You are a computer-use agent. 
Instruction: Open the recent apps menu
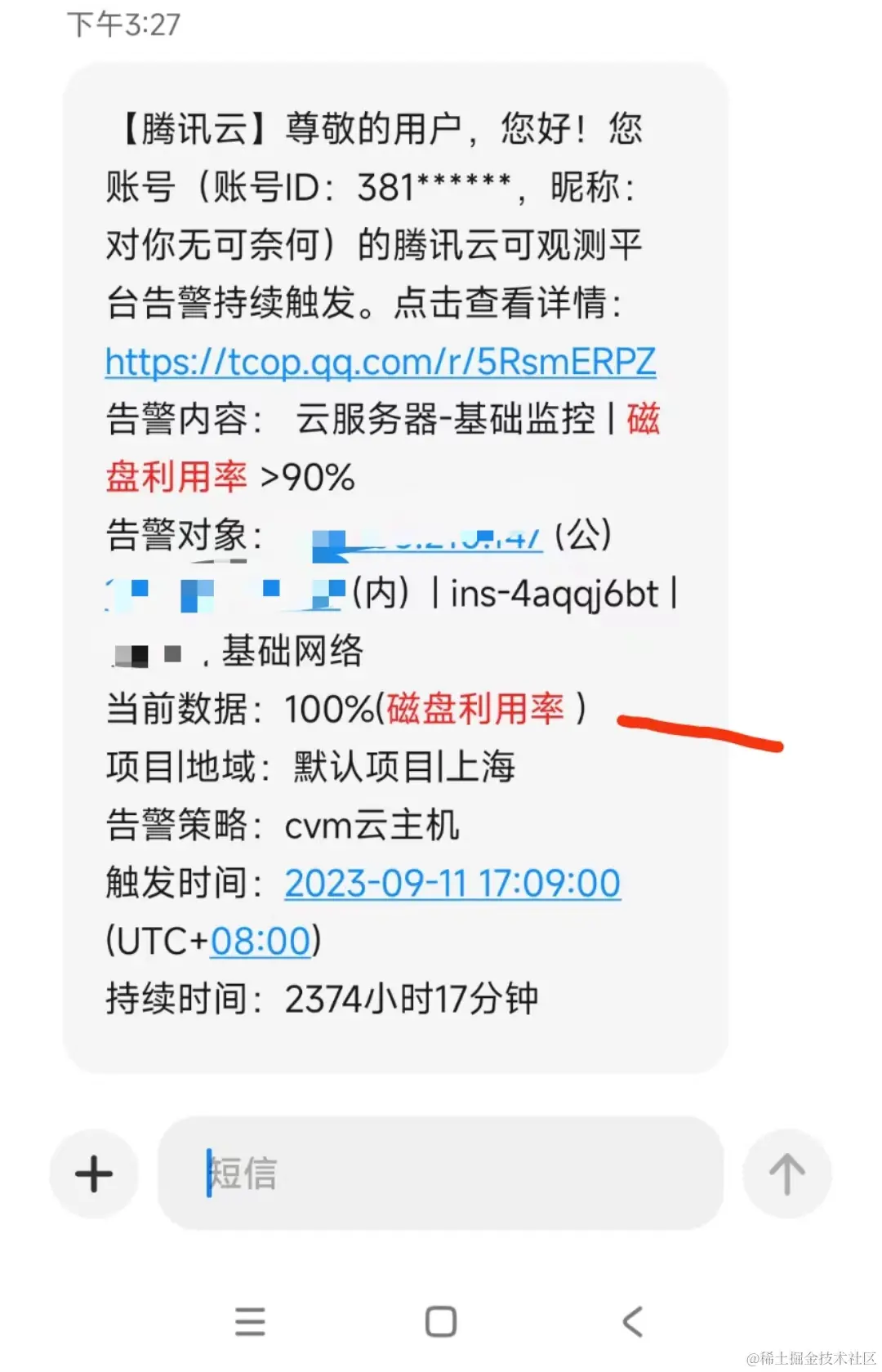point(250,1321)
